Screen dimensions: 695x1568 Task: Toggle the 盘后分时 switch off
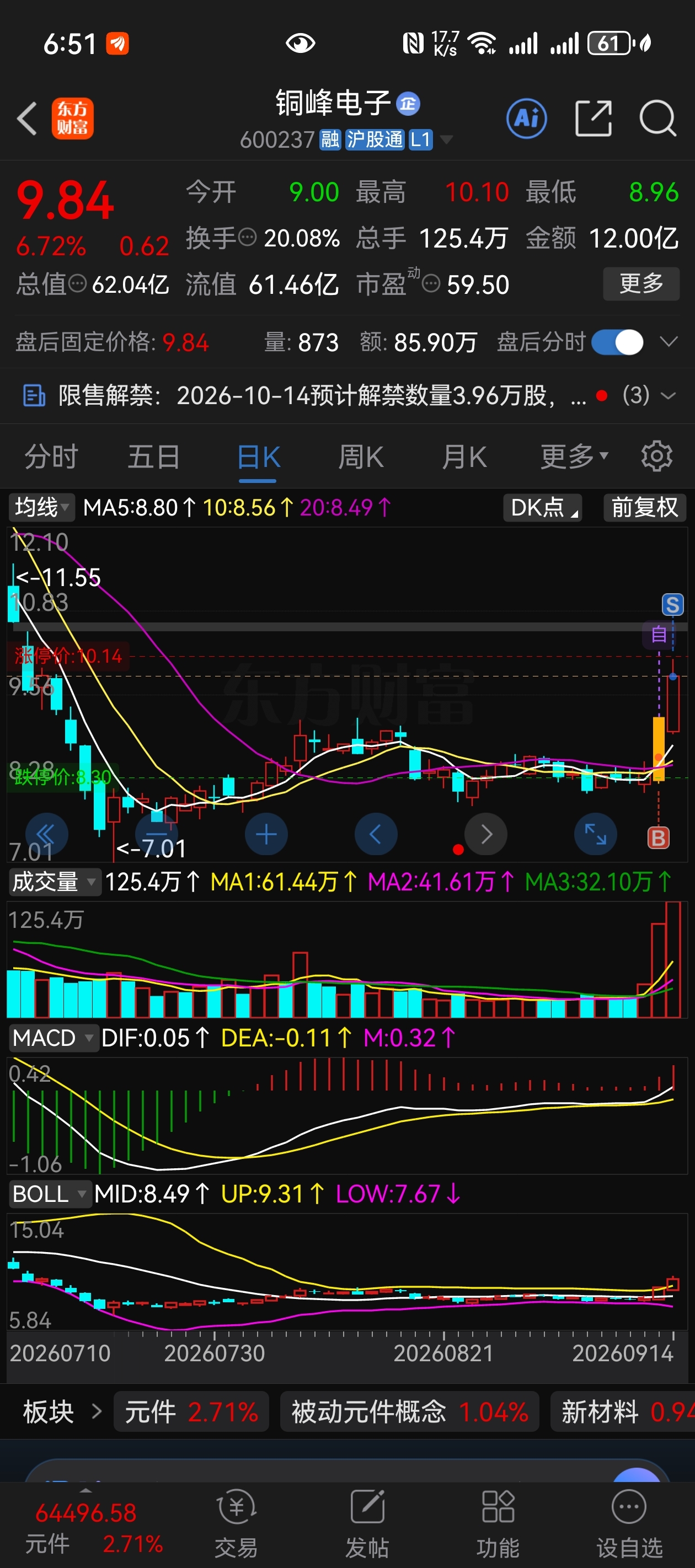pyautogui.click(x=618, y=342)
